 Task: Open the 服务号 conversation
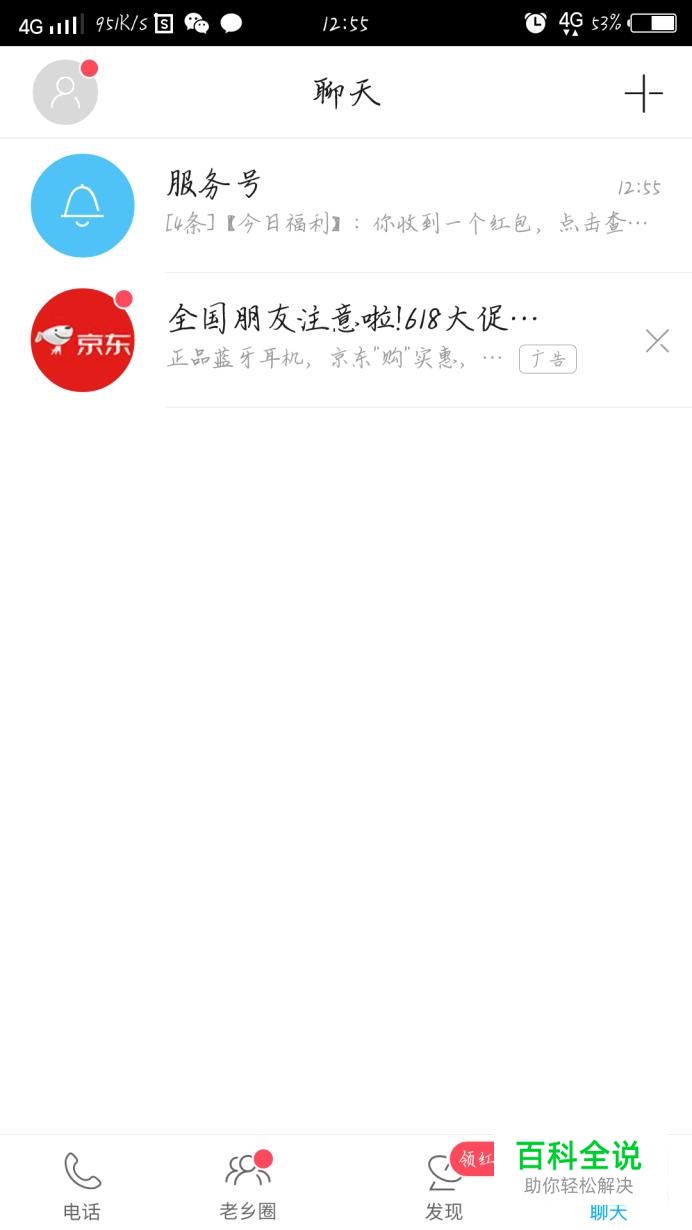pos(400,205)
